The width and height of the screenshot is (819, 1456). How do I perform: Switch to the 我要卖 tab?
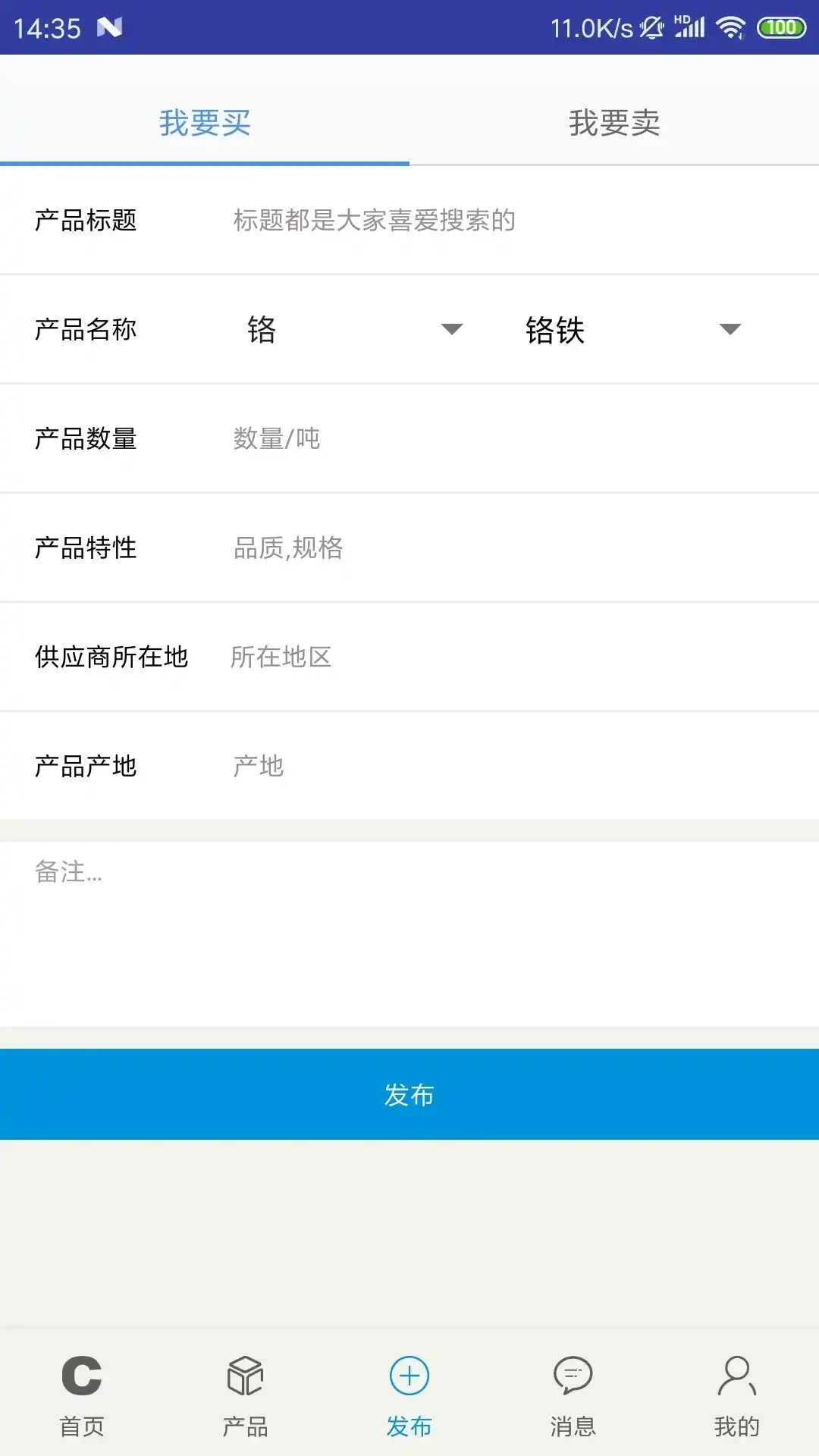pos(614,123)
